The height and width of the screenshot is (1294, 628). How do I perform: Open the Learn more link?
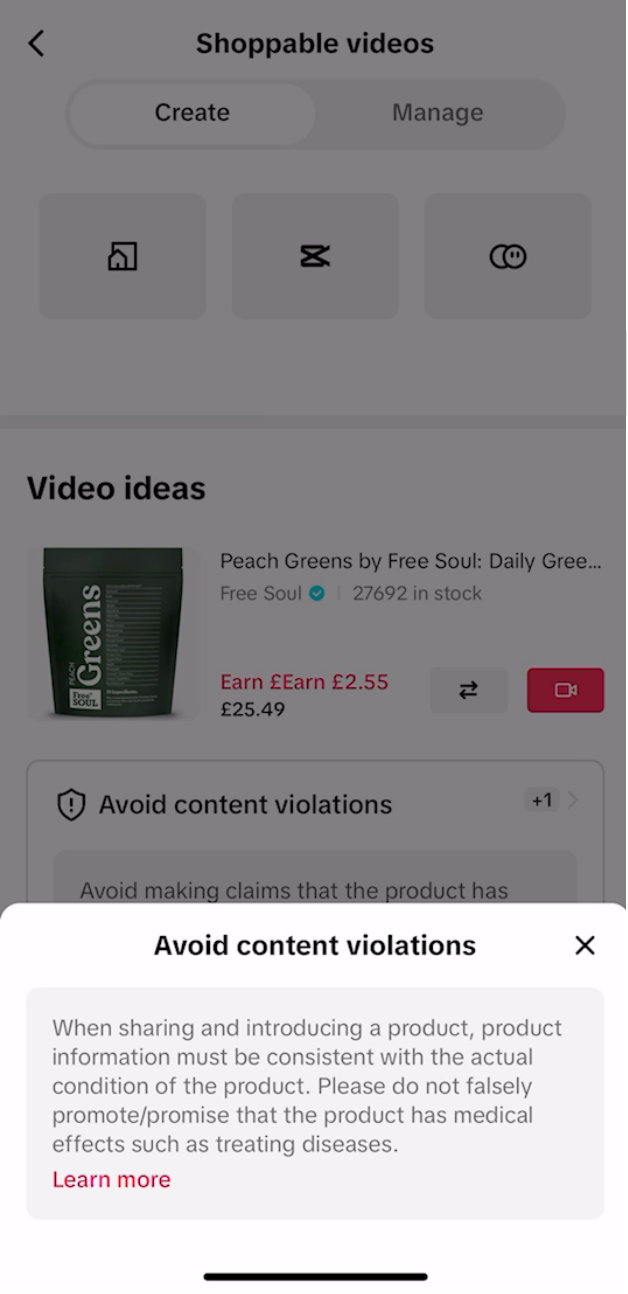[x=111, y=1180]
